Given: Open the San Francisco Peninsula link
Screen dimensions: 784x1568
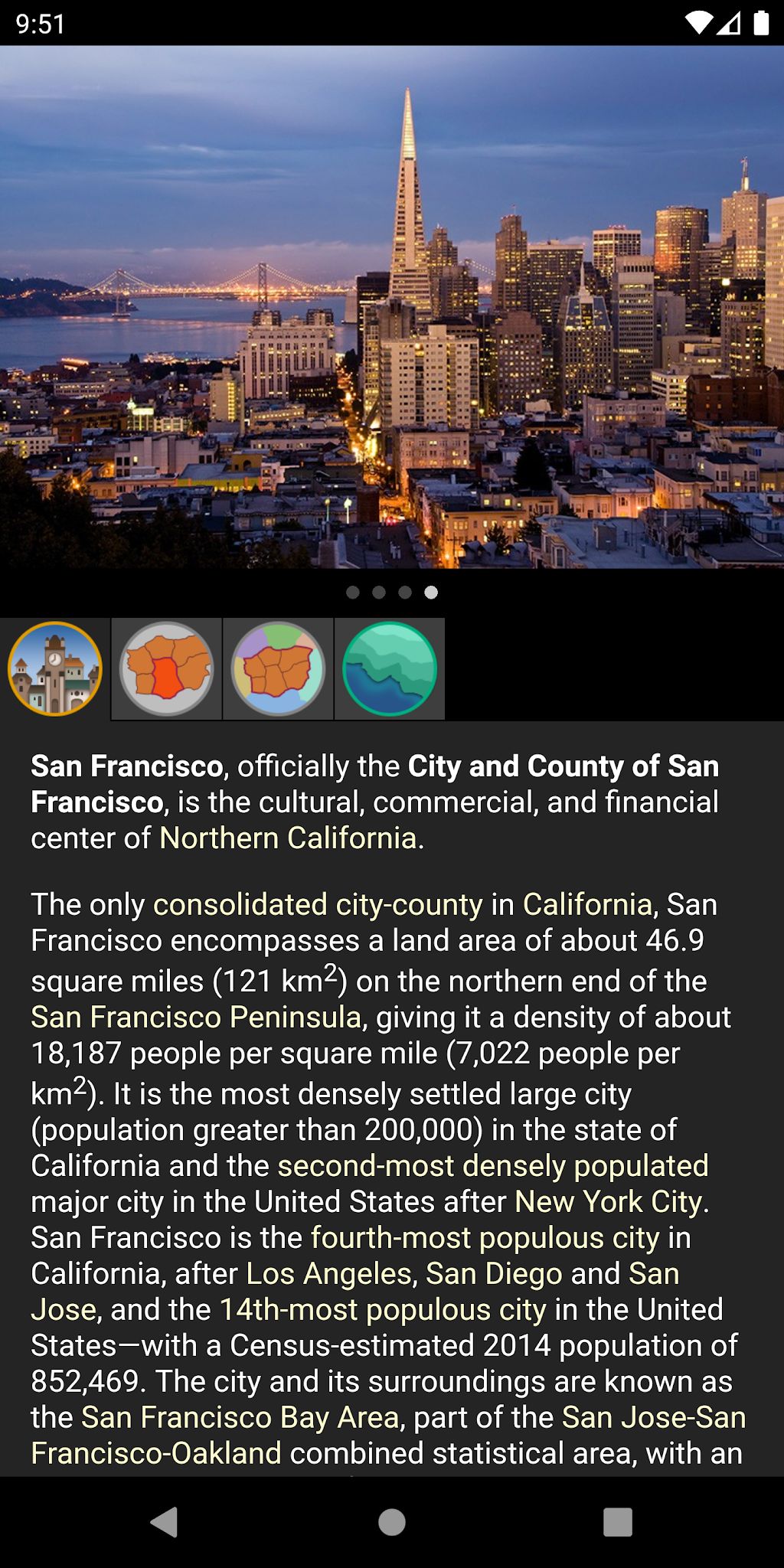Looking at the screenshot, I should coord(196,1017).
